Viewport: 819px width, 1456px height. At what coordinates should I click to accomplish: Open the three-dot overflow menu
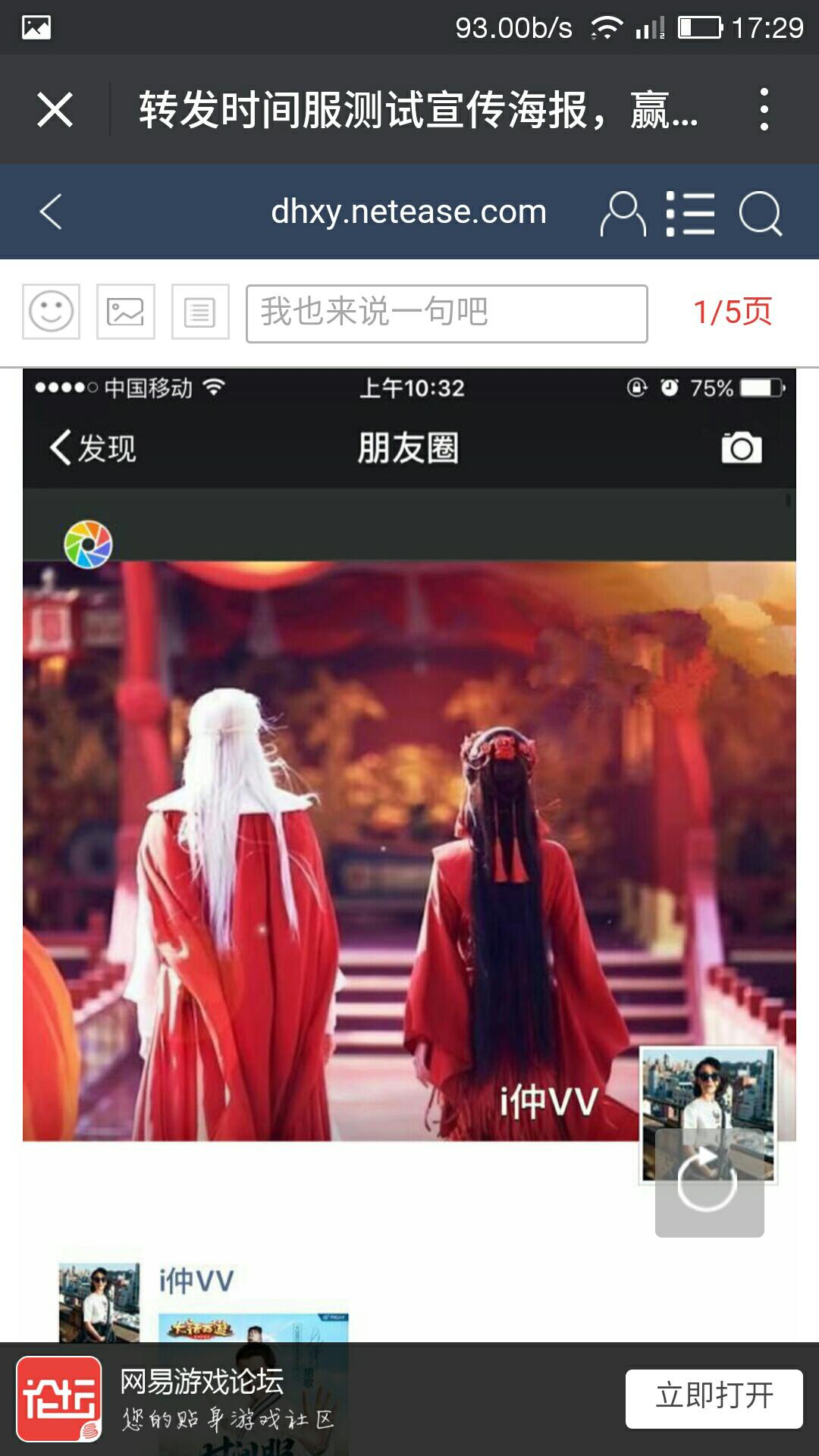coord(764,109)
